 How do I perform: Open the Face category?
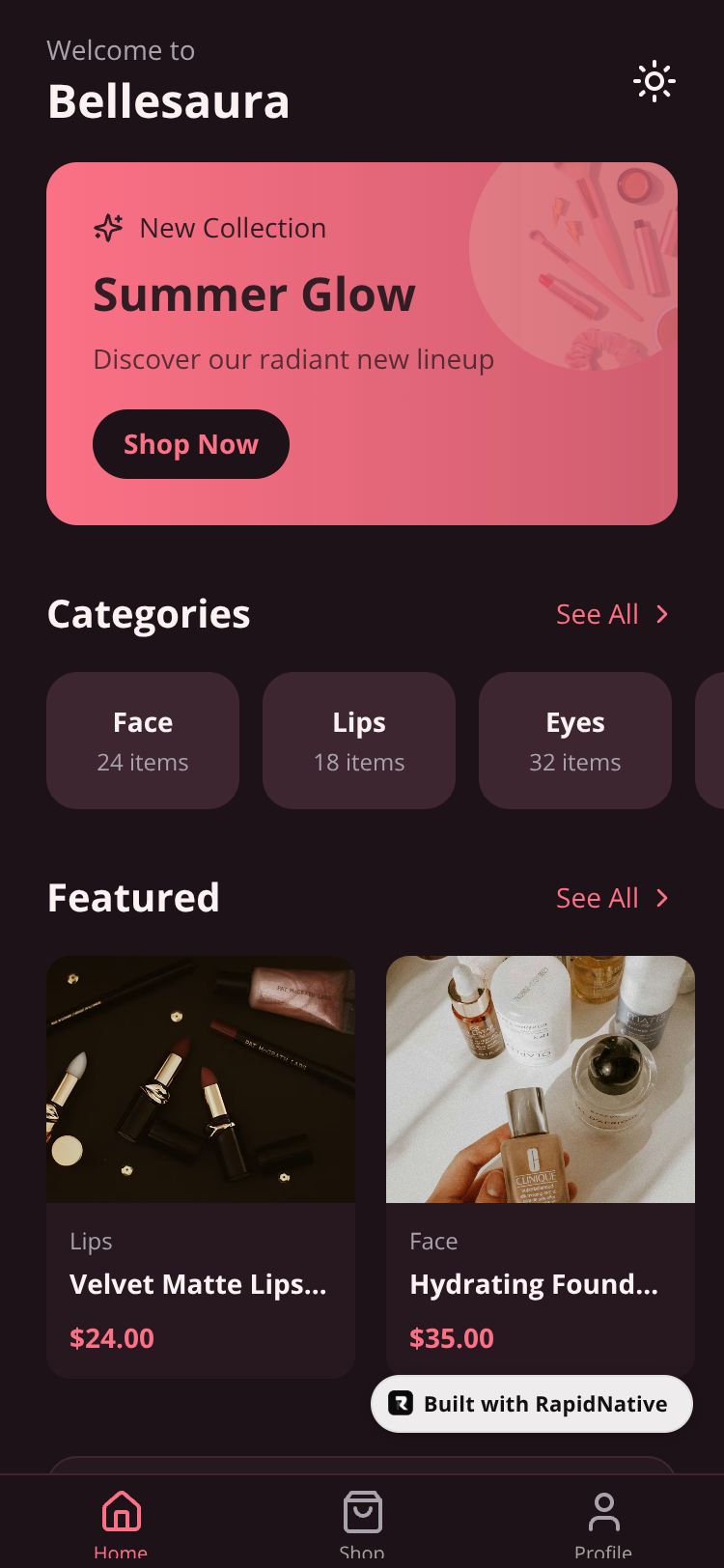coord(143,741)
